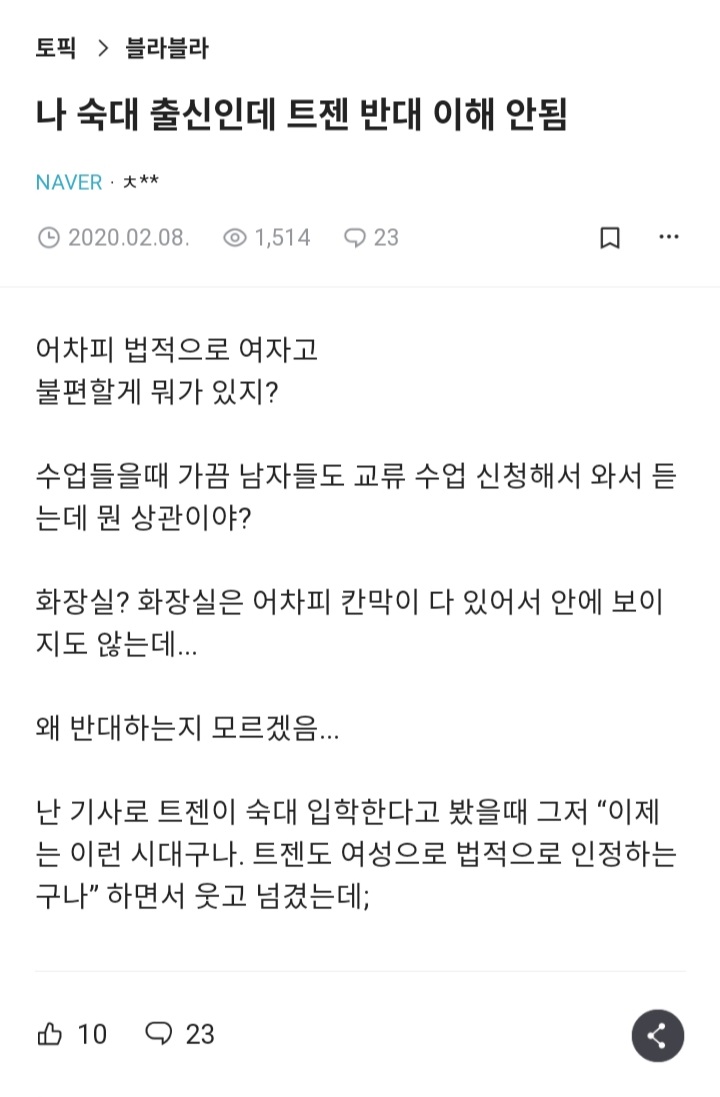Open the 토픽 breadcrumb link

coord(56,48)
